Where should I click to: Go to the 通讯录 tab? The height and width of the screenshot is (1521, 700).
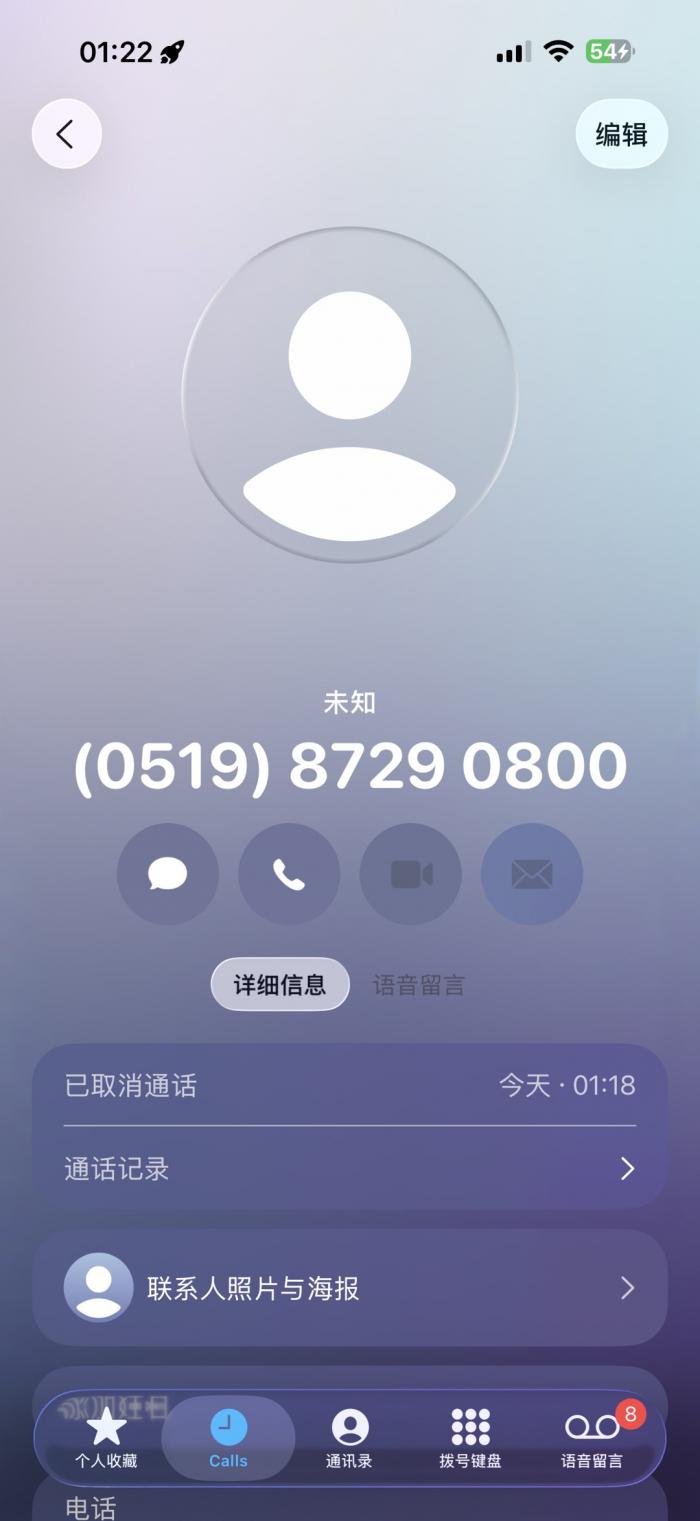[349, 1438]
